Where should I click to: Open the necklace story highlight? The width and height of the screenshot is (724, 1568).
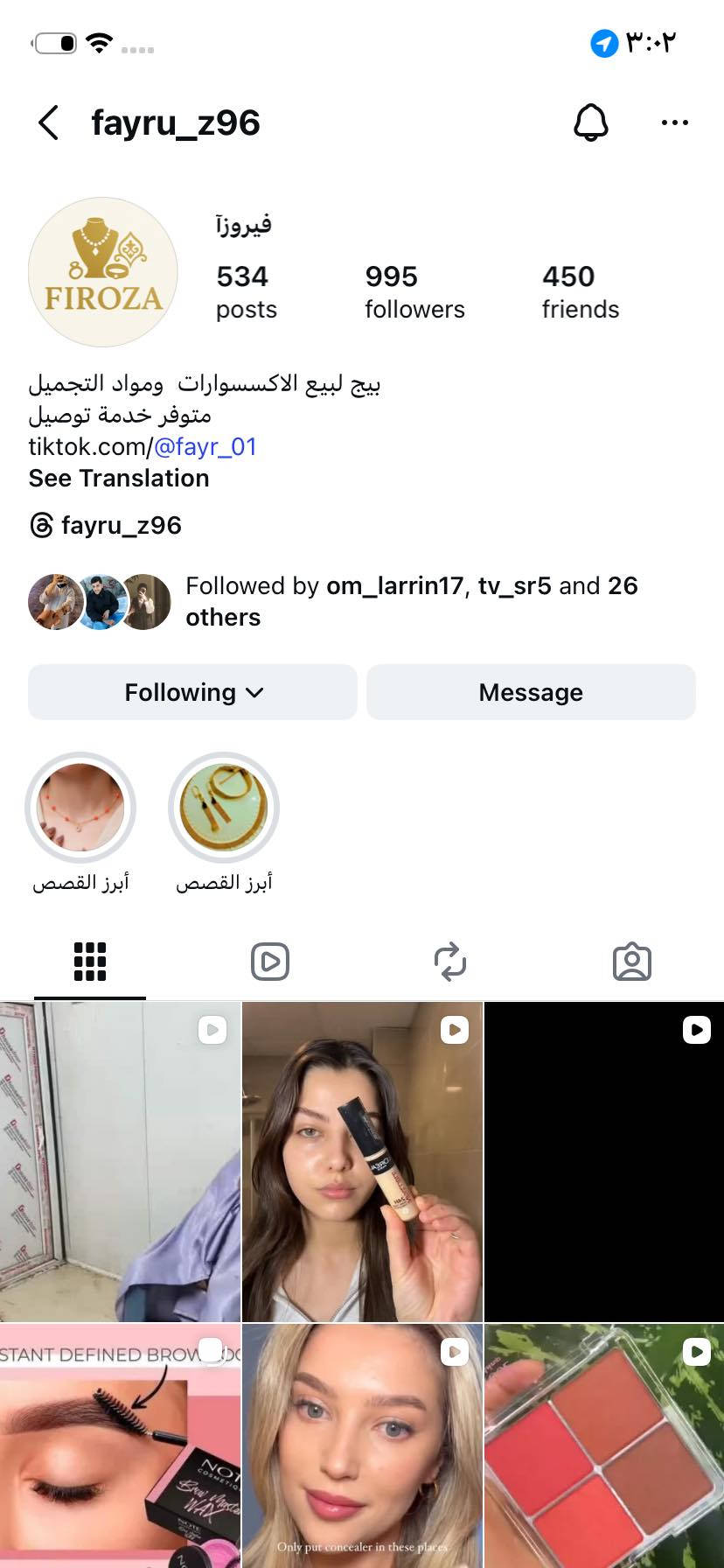(x=80, y=808)
